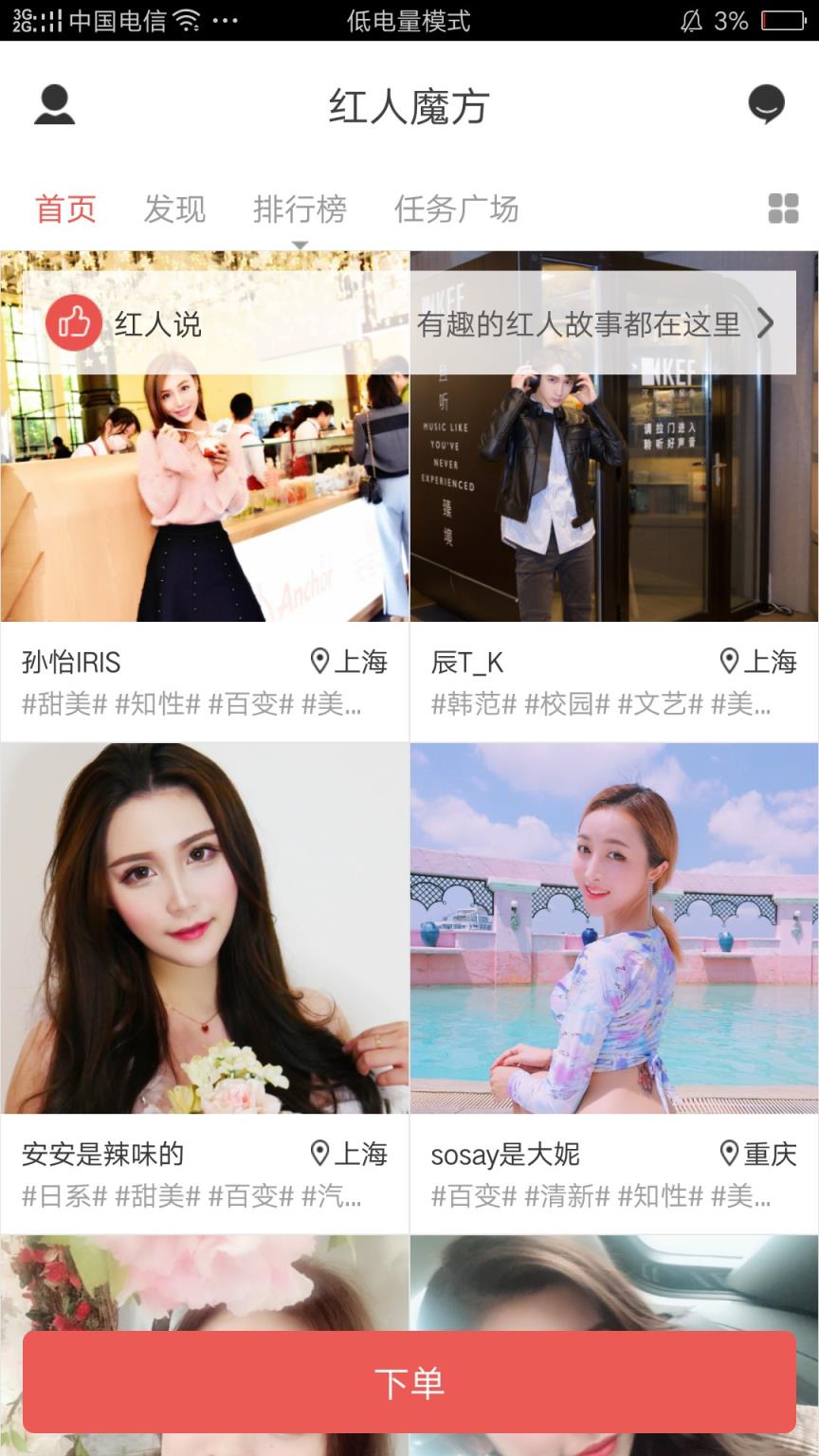This screenshot has width=819, height=1456.
Task: Select the 任务广场 tab
Action: pos(456,209)
